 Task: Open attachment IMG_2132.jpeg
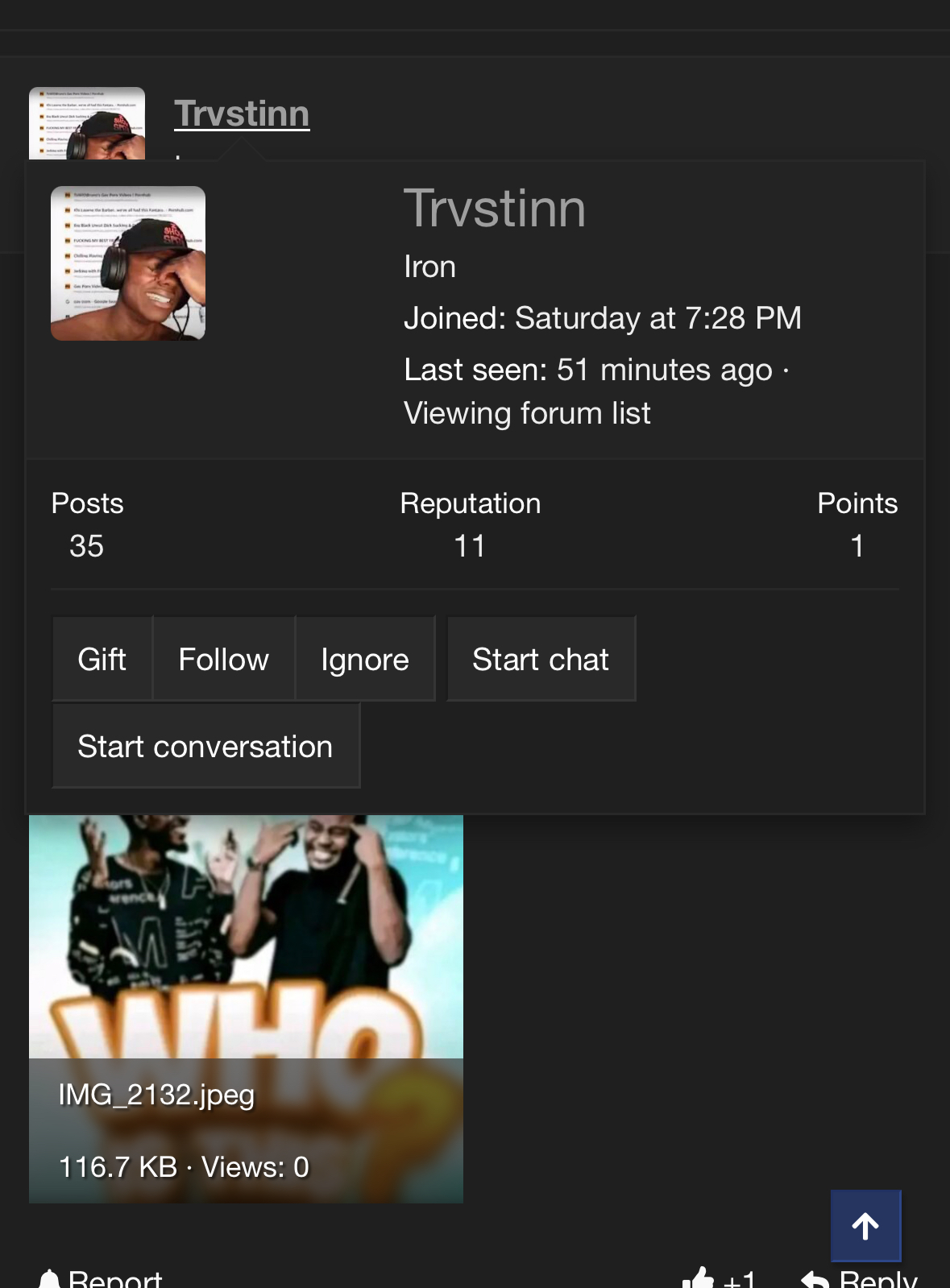(246, 1008)
